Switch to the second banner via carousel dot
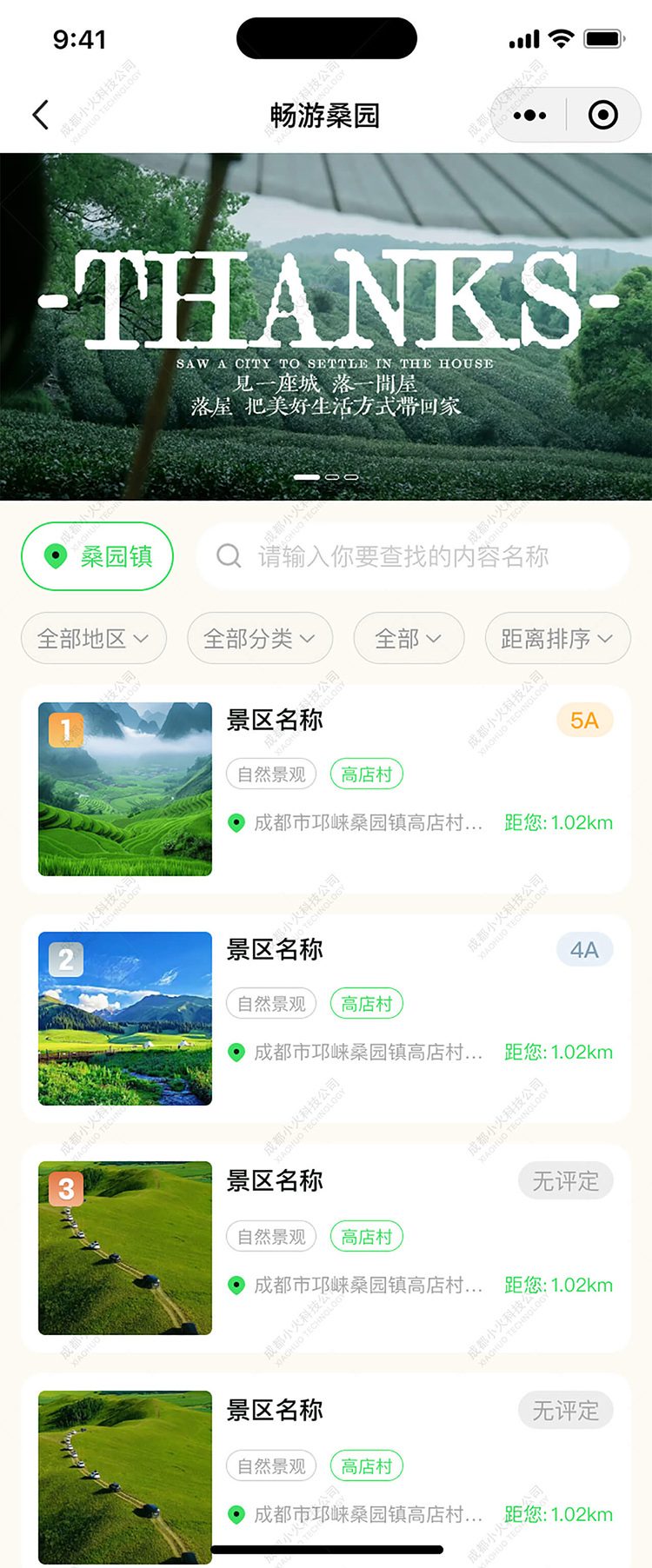 (x=330, y=477)
